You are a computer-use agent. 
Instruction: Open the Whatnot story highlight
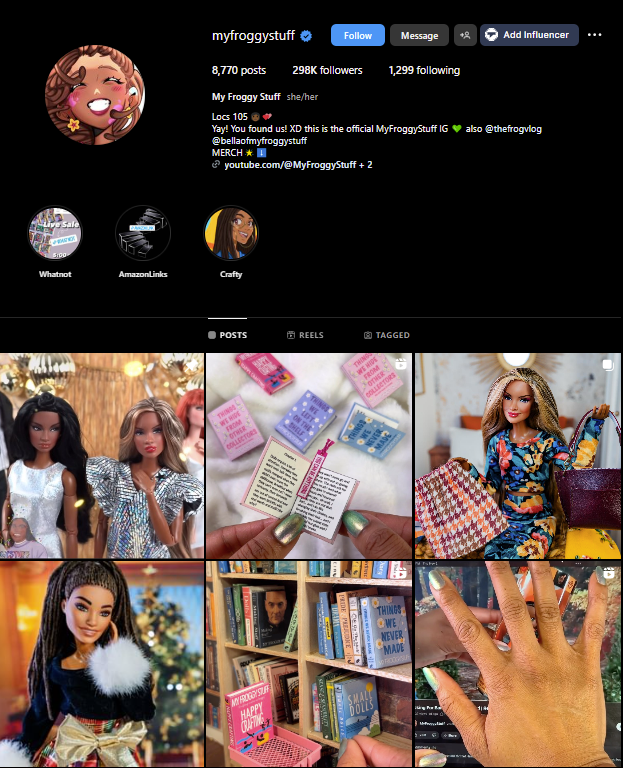[x=55, y=233]
